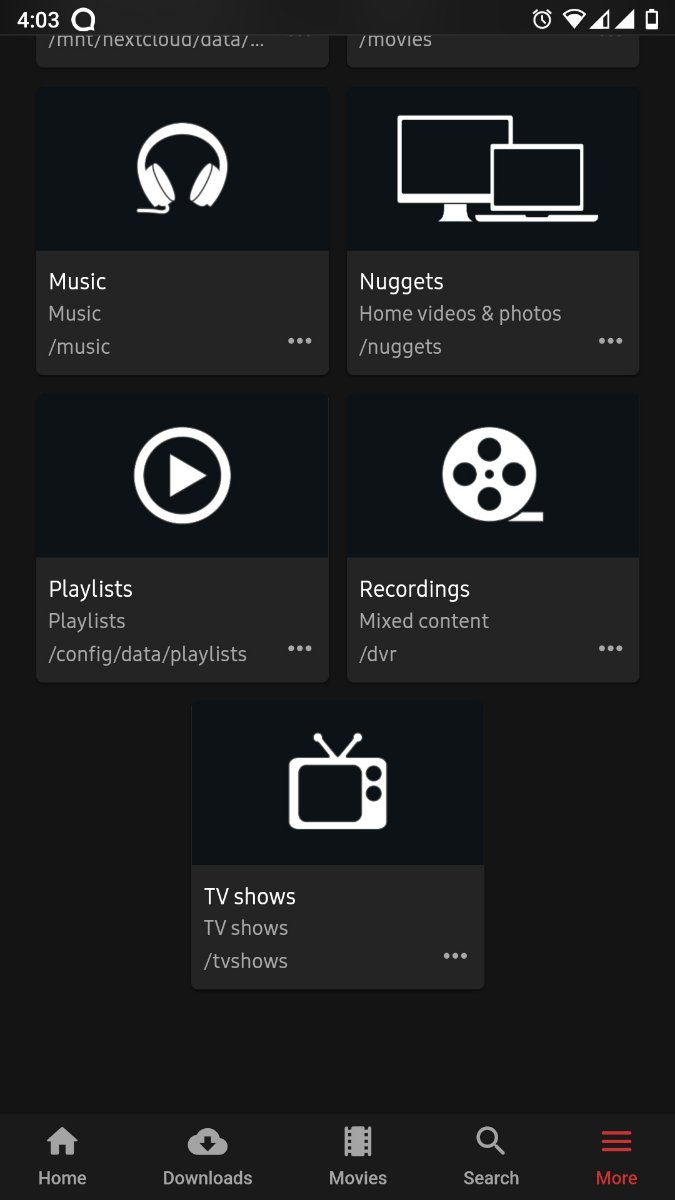Viewport: 675px width, 1200px height.
Task: Open the Playlists library card
Action: click(x=182, y=476)
